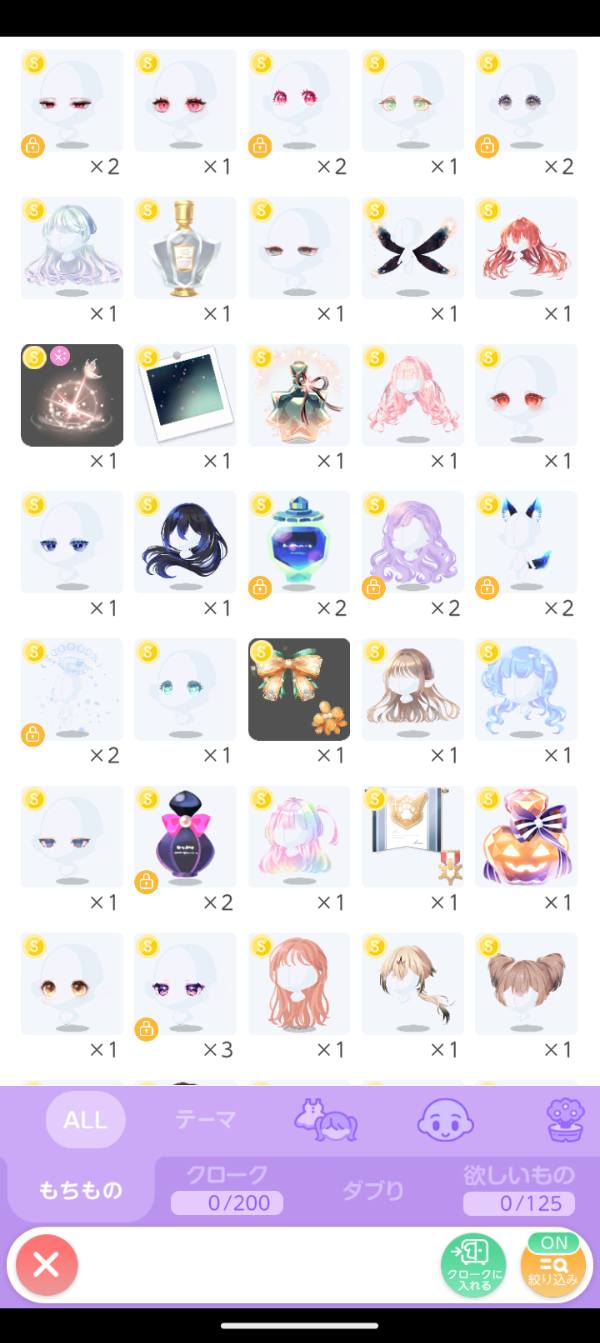Switch to the ダブリ tab

point(373,1190)
